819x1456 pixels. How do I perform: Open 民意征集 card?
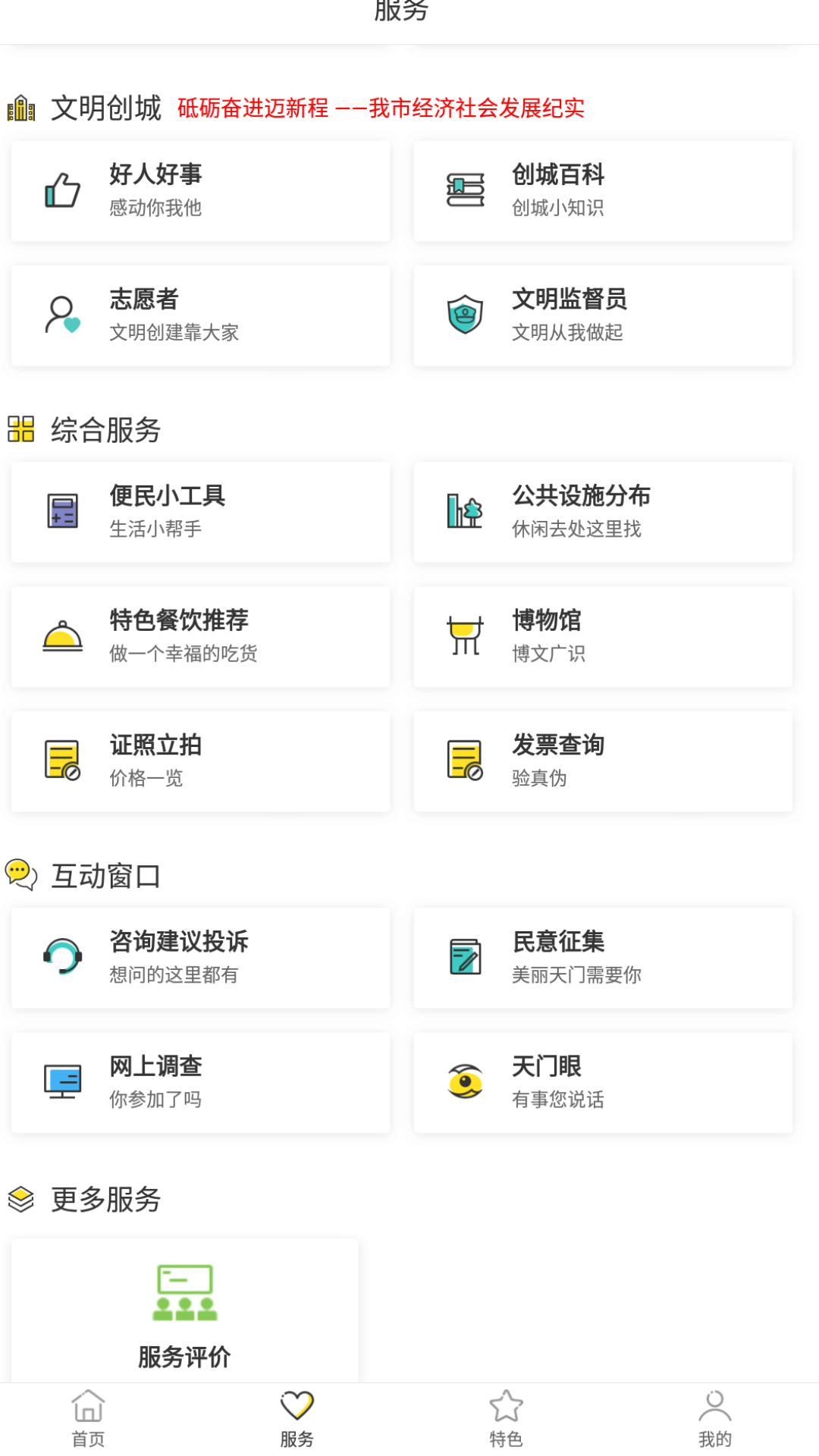[603, 958]
